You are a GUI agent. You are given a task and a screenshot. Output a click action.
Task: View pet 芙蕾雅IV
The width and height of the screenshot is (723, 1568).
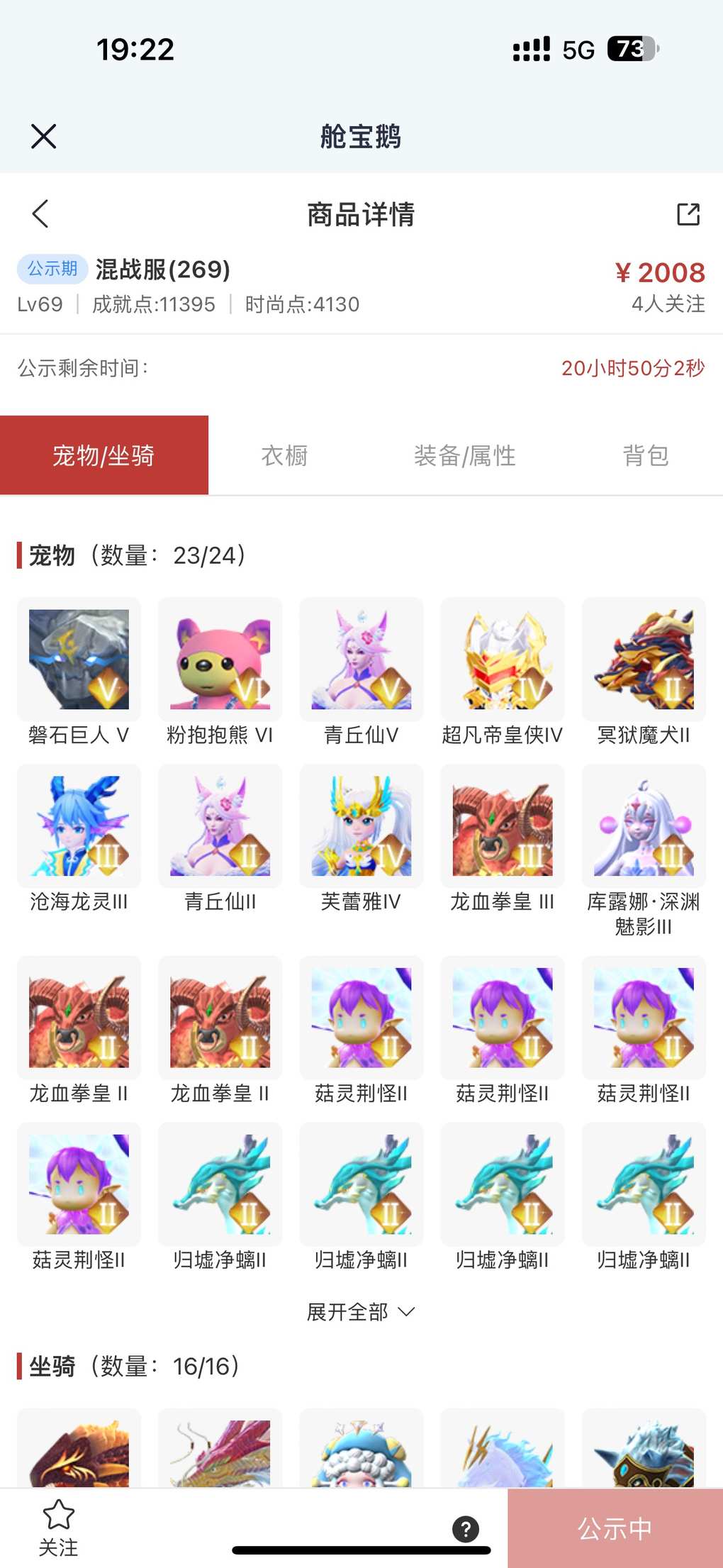point(361,826)
